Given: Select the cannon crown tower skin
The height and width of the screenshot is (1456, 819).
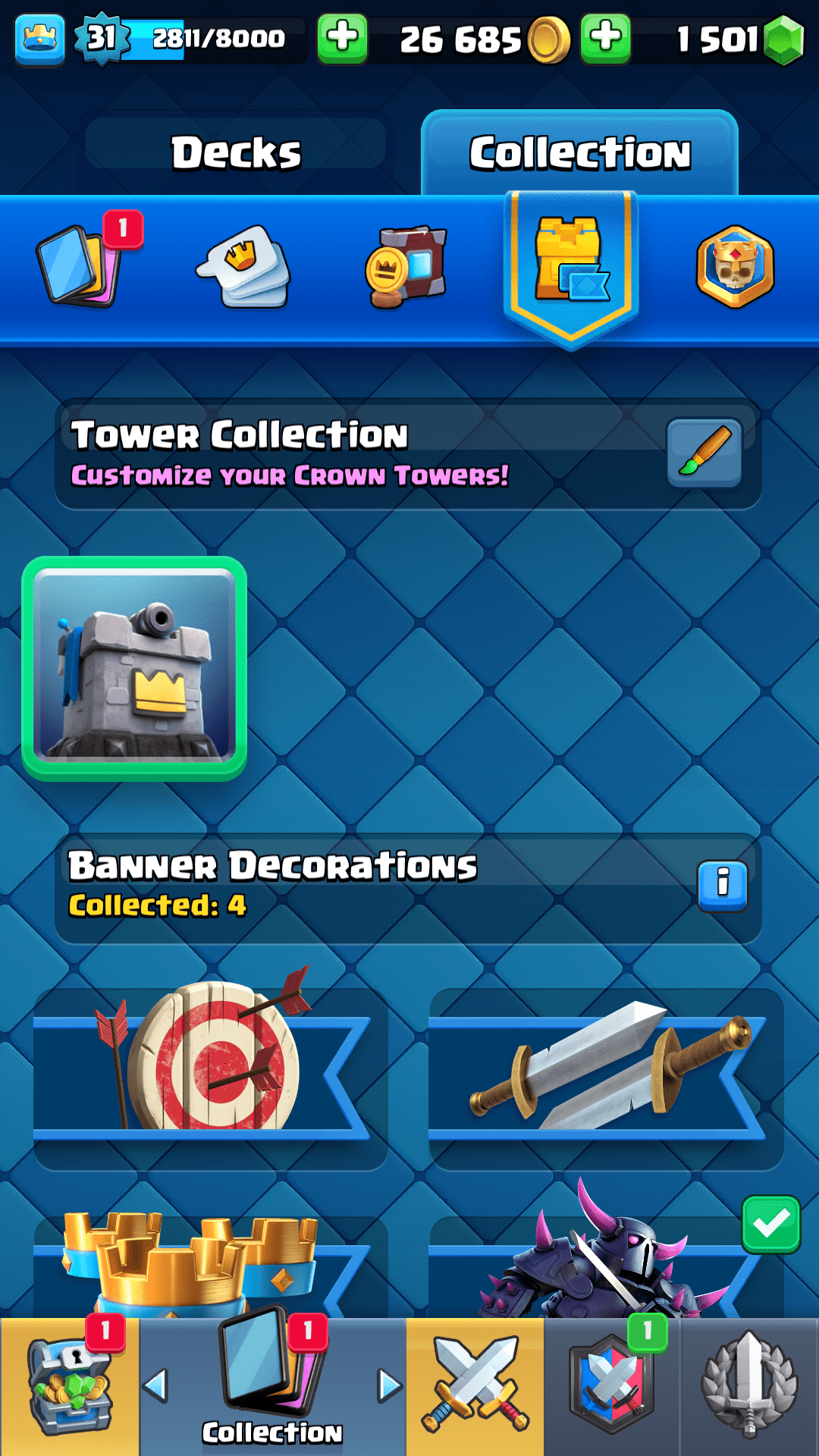Looking at the screenshot, I should (134, 669).
